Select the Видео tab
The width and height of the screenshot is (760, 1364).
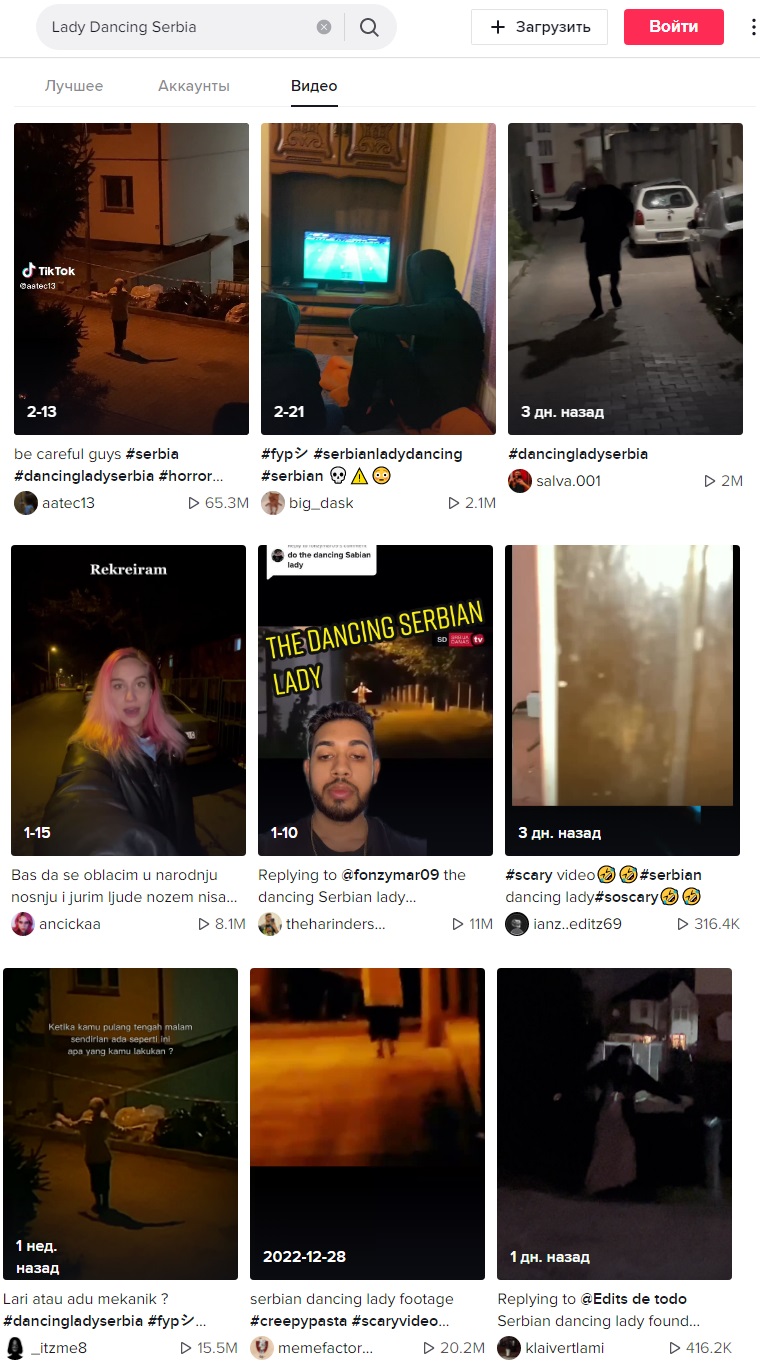tap(314, 86)
